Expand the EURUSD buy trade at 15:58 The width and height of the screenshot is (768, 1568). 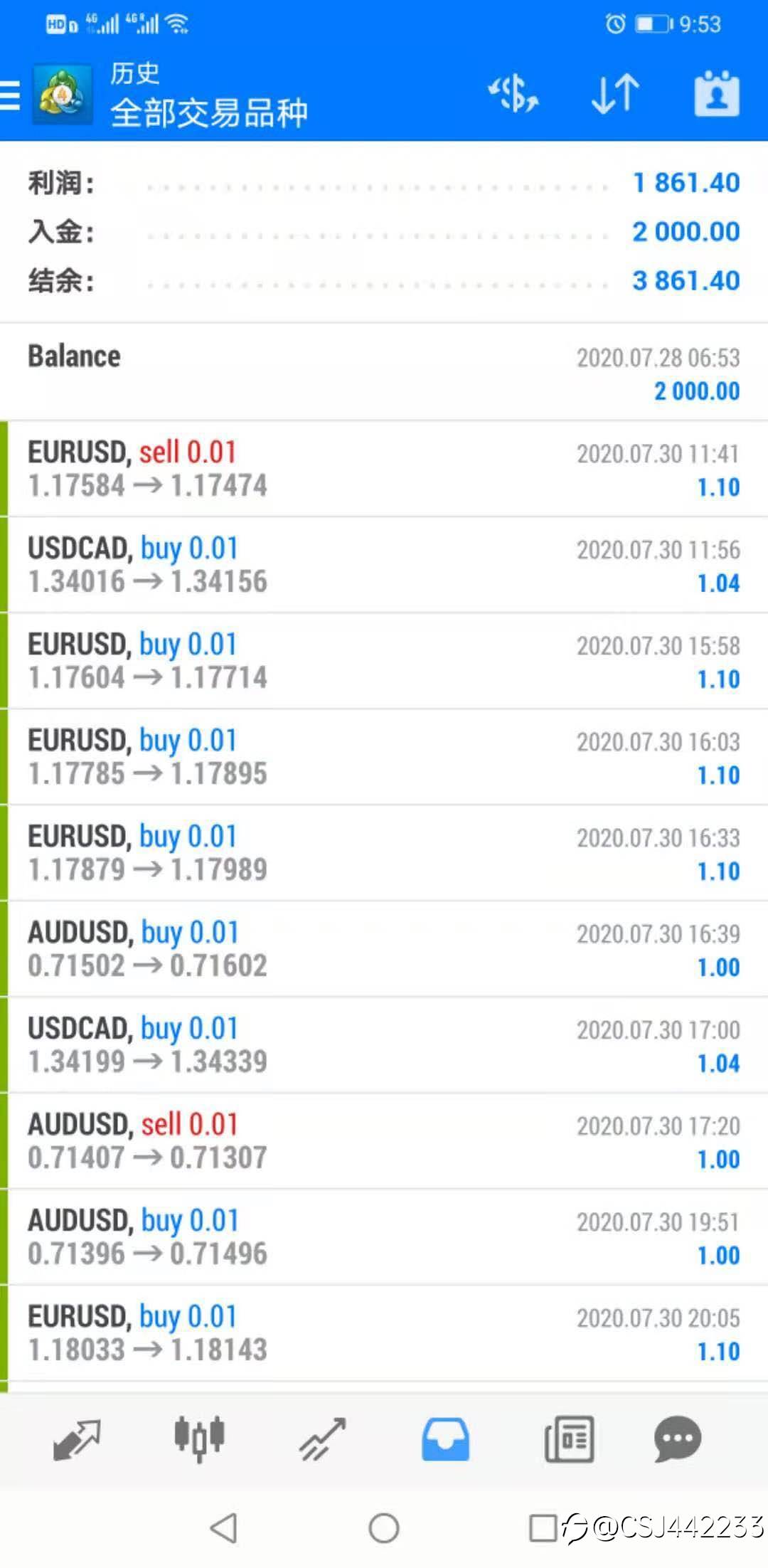point(384,661)
